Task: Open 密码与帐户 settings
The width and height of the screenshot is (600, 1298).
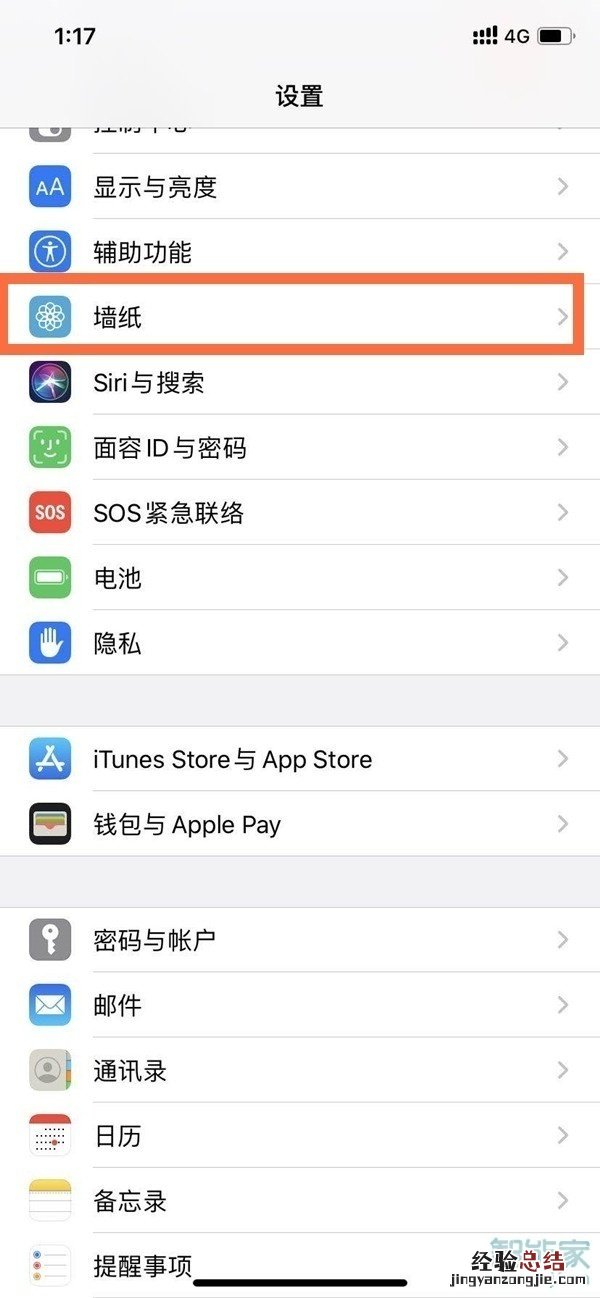Action: [x=300, y=940]
